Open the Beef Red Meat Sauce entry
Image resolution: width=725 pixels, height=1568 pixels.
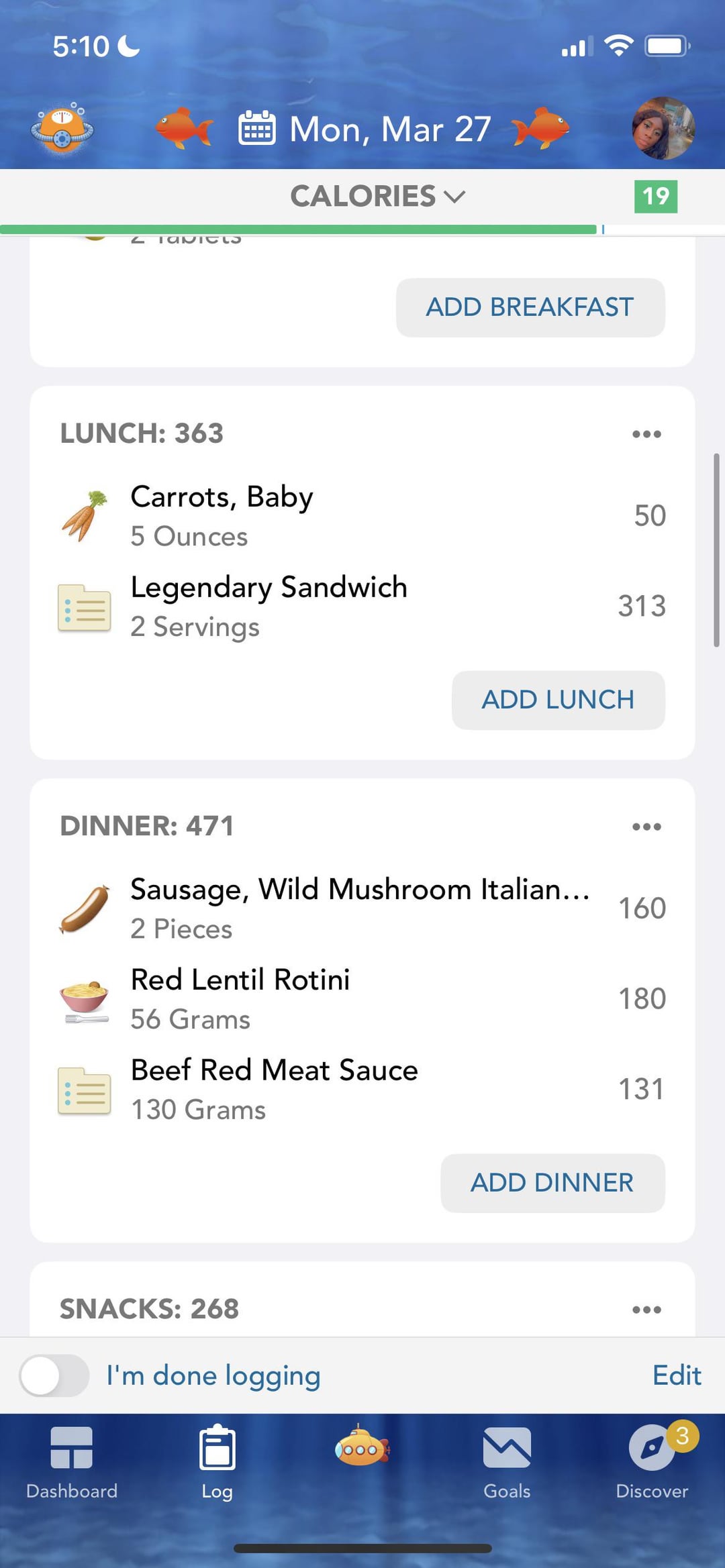362,1089
